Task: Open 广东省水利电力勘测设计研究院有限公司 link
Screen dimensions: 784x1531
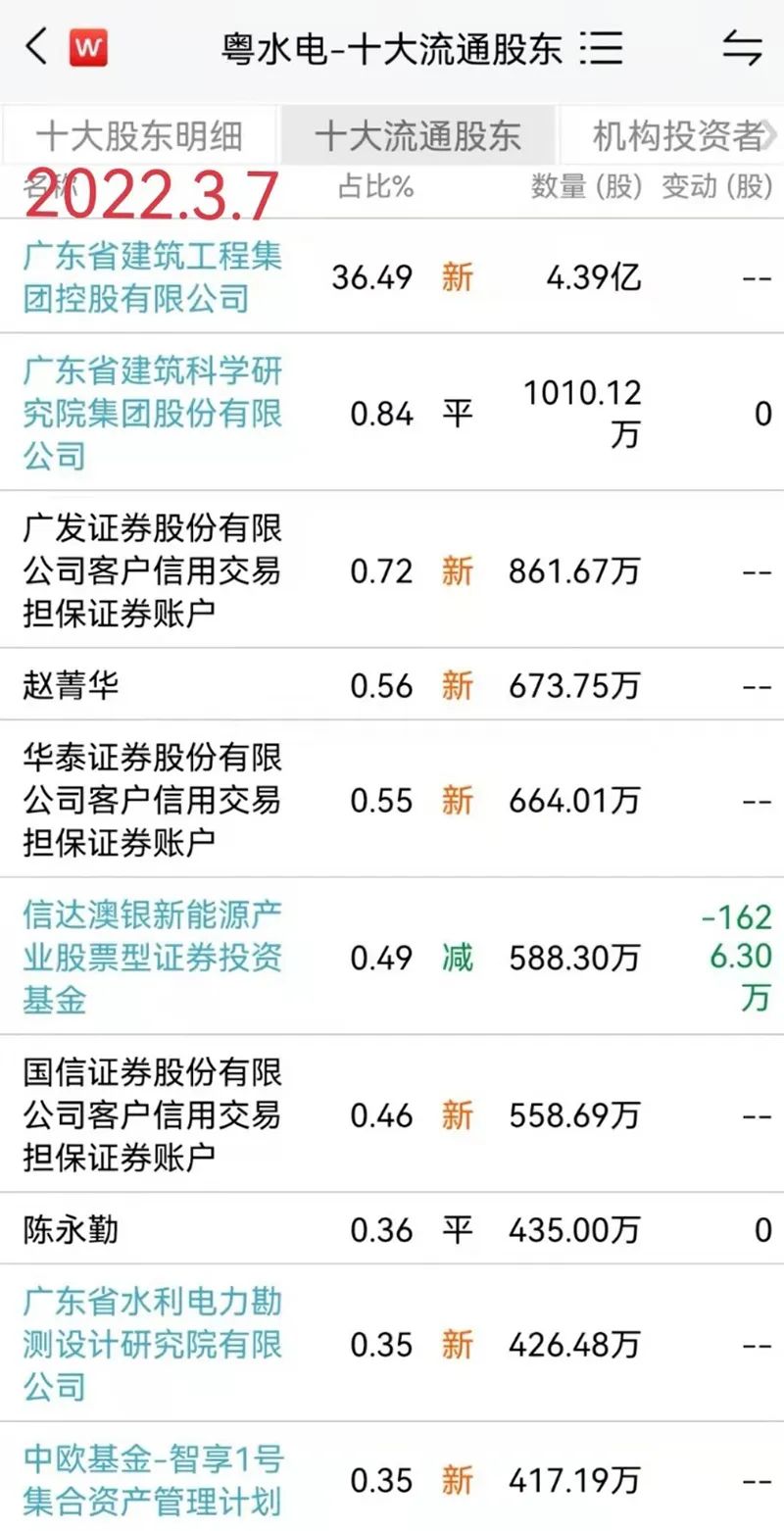Action: tap(153, 1344)
